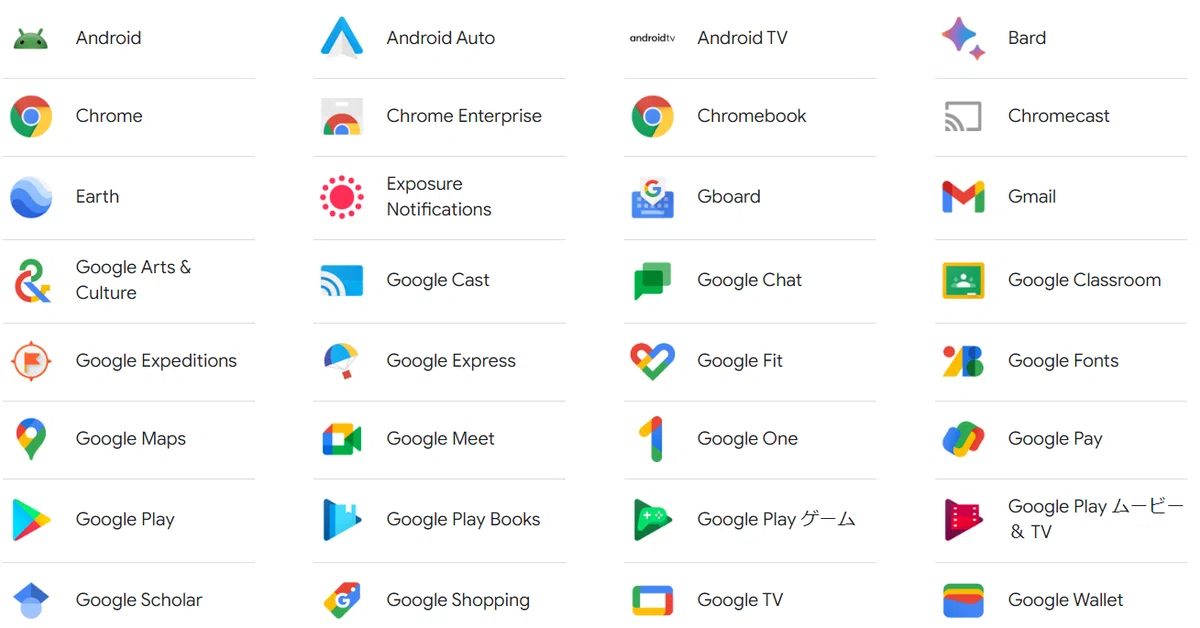Go to Google Maps

[130, 439]
